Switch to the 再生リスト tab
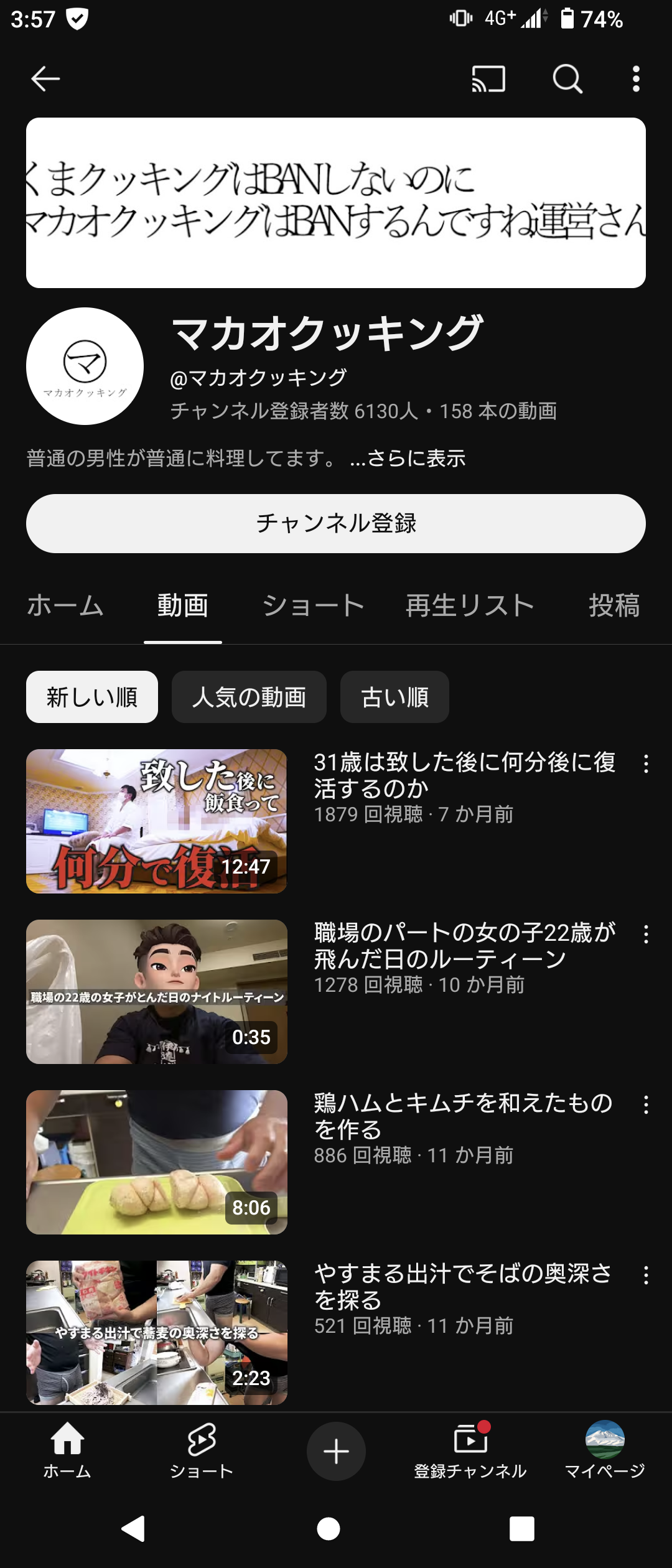 pyautogui.click(x=470, y=605)
